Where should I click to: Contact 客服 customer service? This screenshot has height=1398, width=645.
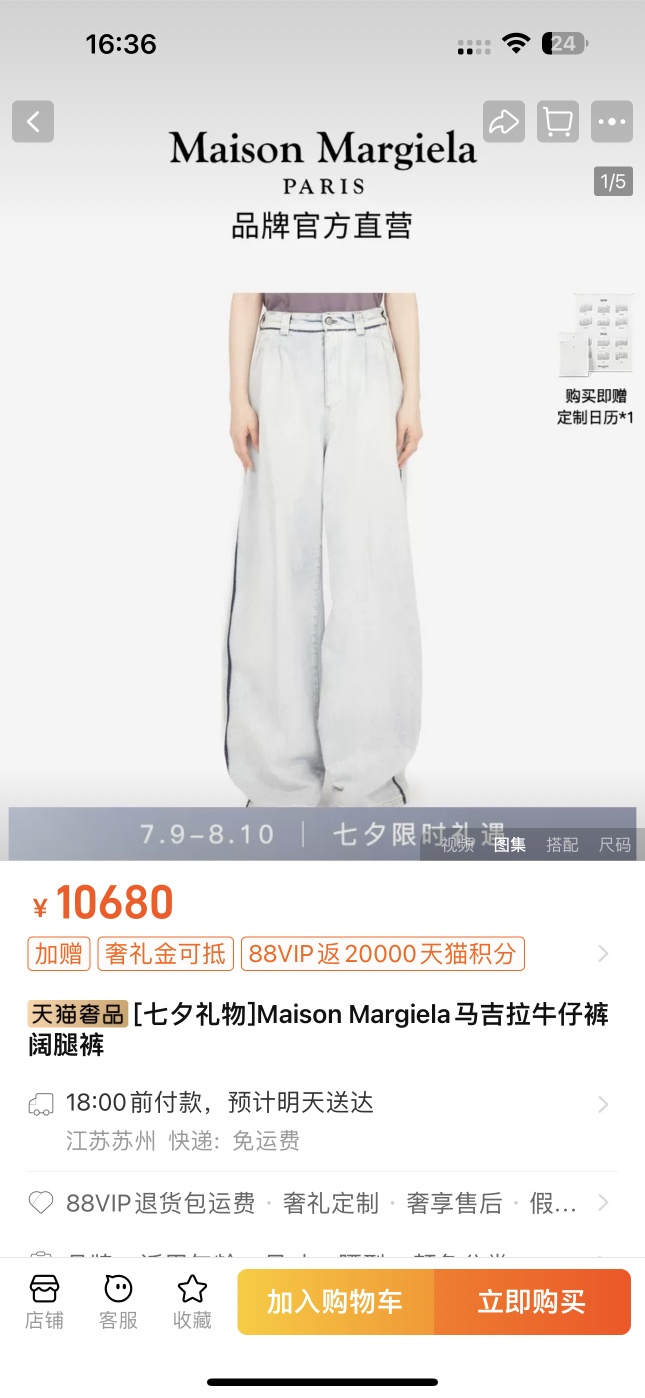pyautogui.click(x=118, y=1302)
